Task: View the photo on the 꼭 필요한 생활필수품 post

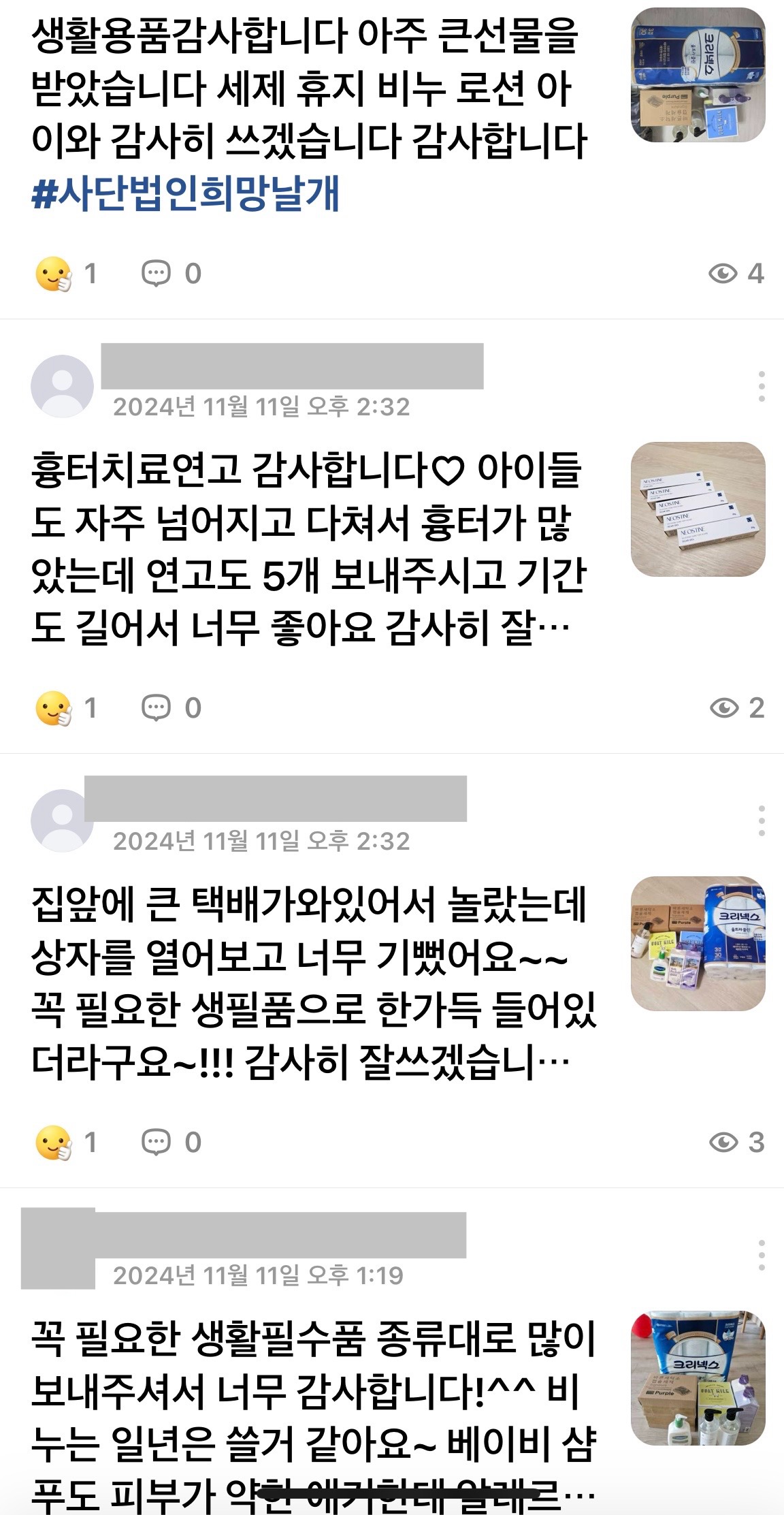Action: 698,1377
